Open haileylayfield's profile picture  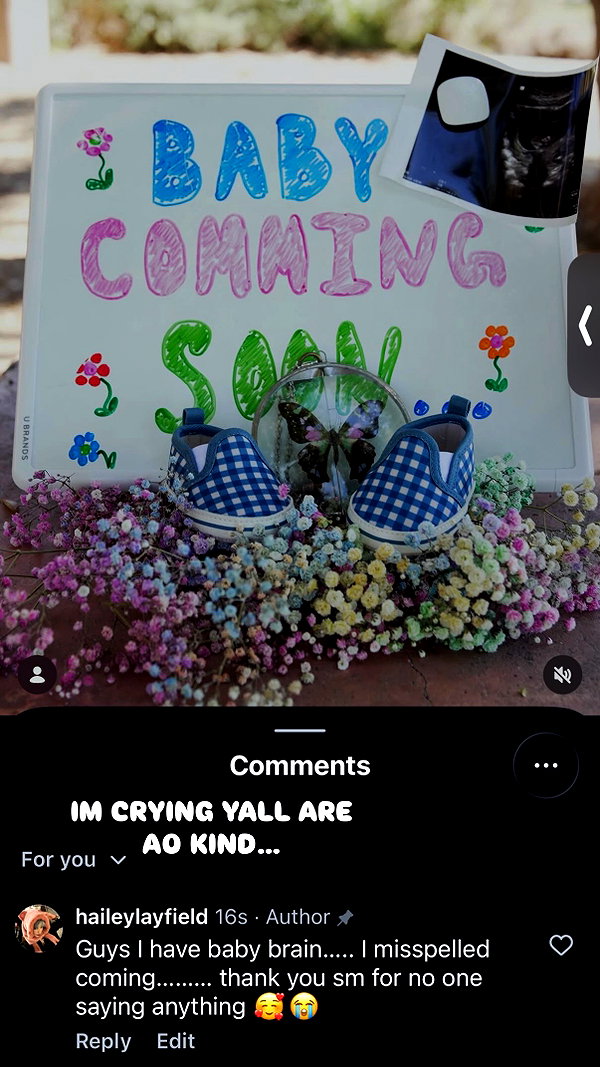point(39,928)
